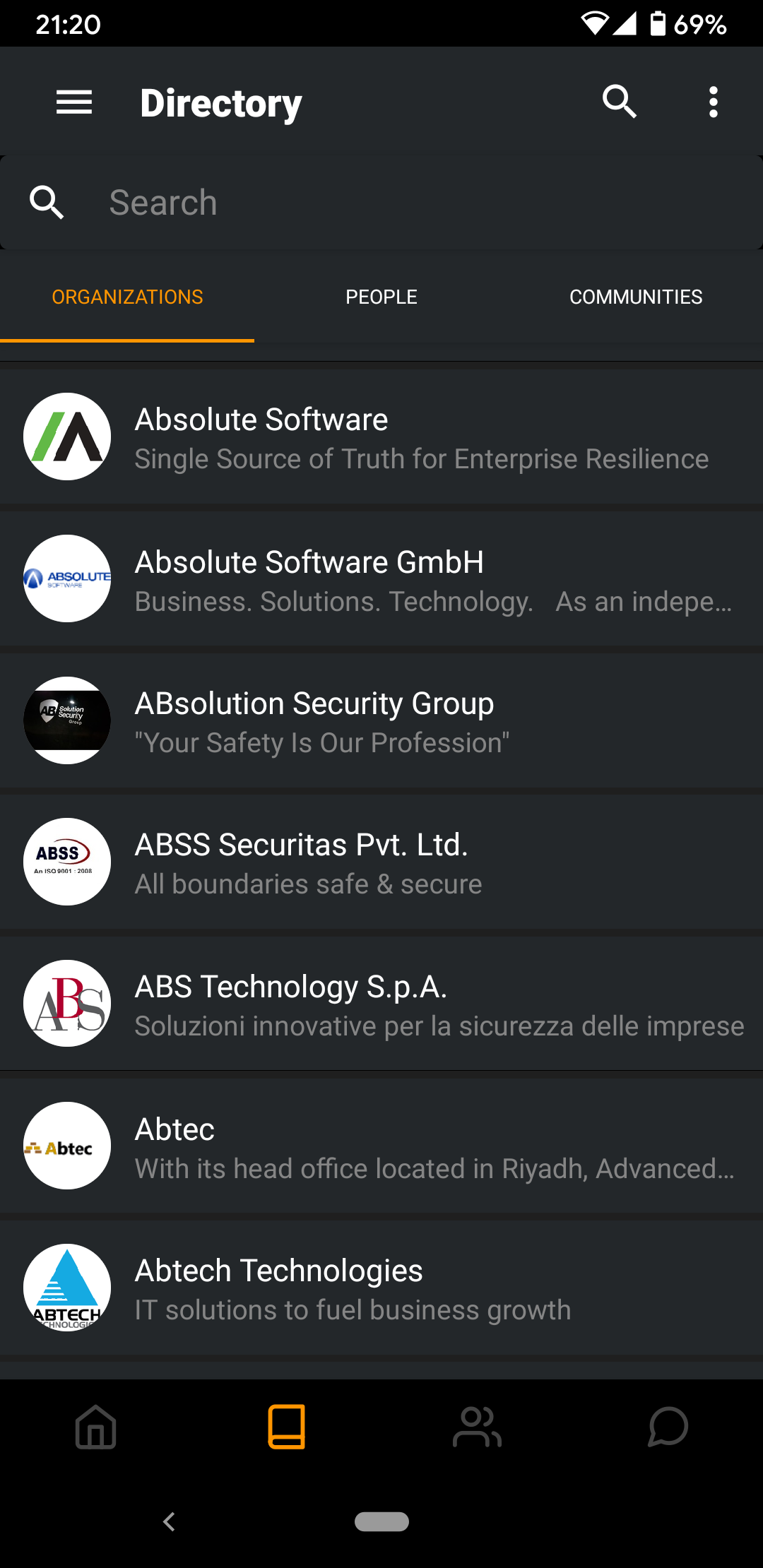Open the three-dot overflow menu
The width and height of the screenshot is (763, 1568).
[x=714, y=102]
